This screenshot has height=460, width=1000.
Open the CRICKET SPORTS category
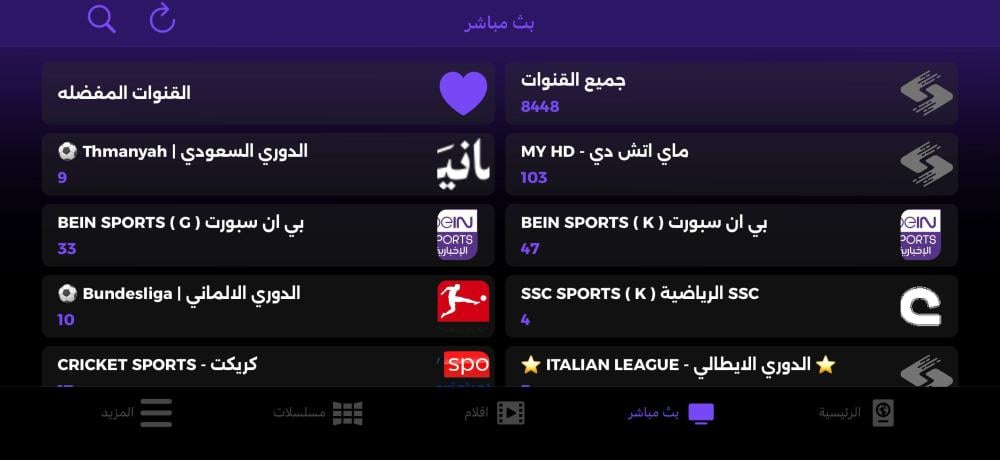click(x=268, y=366)
